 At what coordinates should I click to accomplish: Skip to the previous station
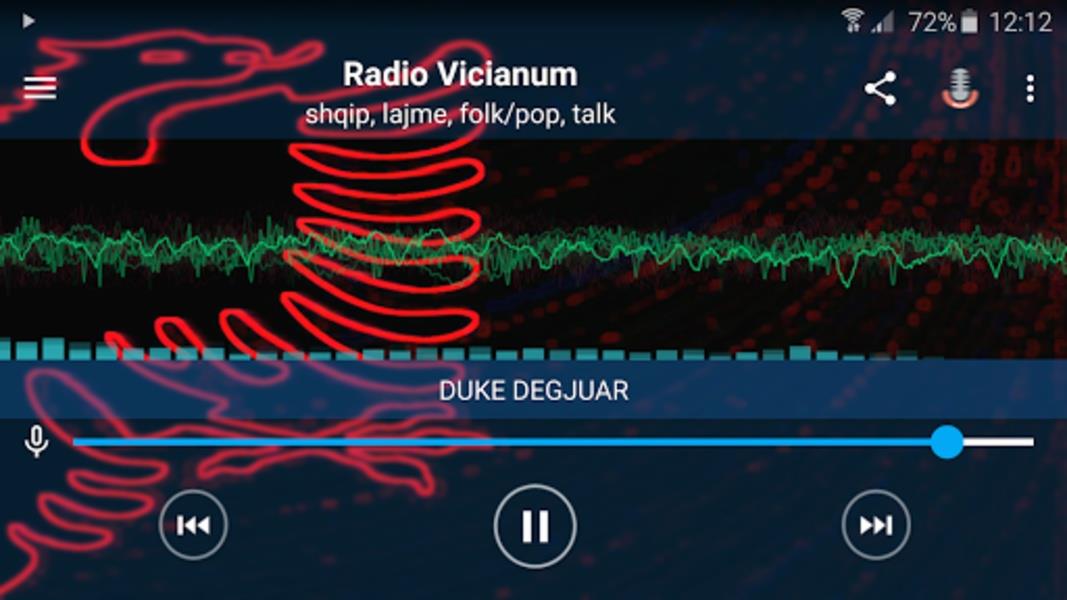[x=193, y=525]
